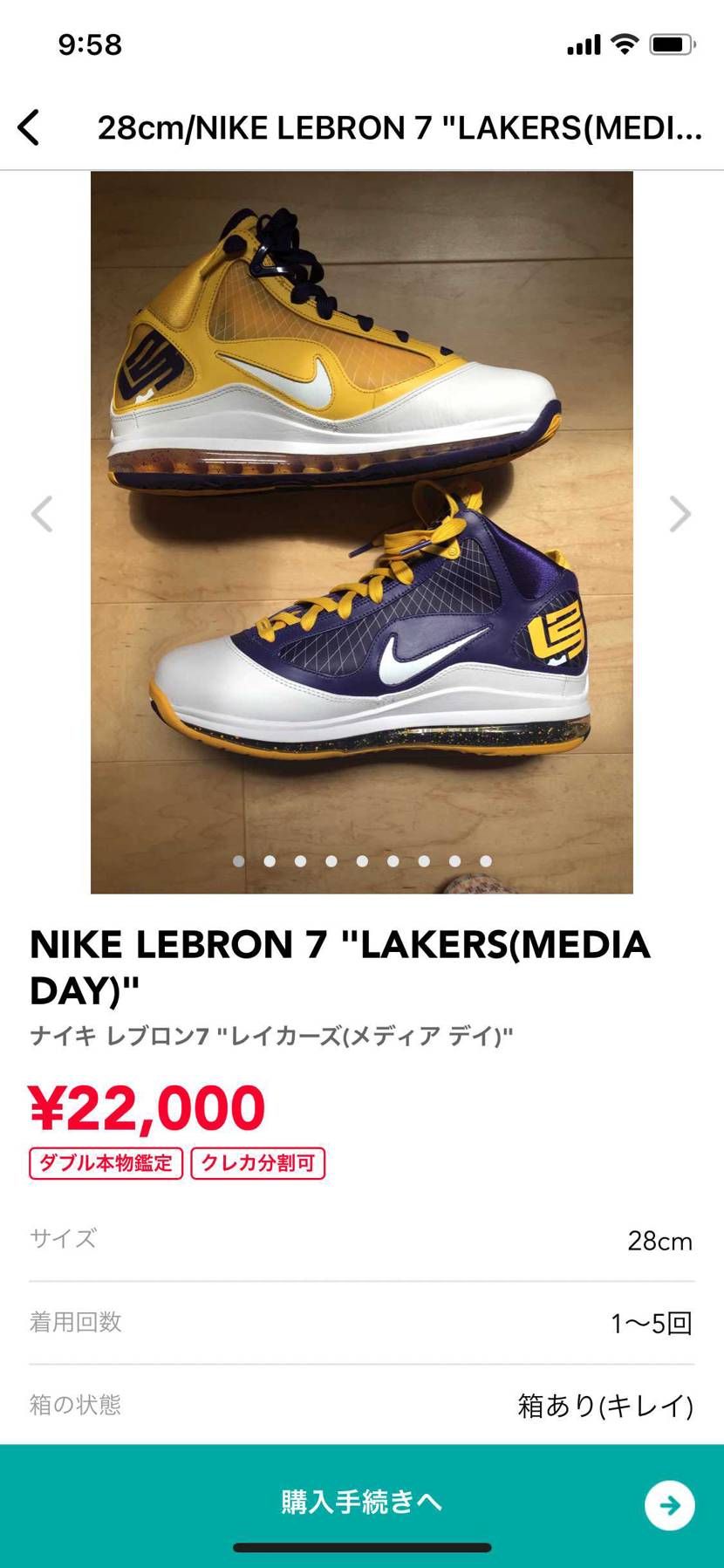The image size is (724, 1568).
Task: Tap the クレカ分割可 tag
Action: point(257,1163)
